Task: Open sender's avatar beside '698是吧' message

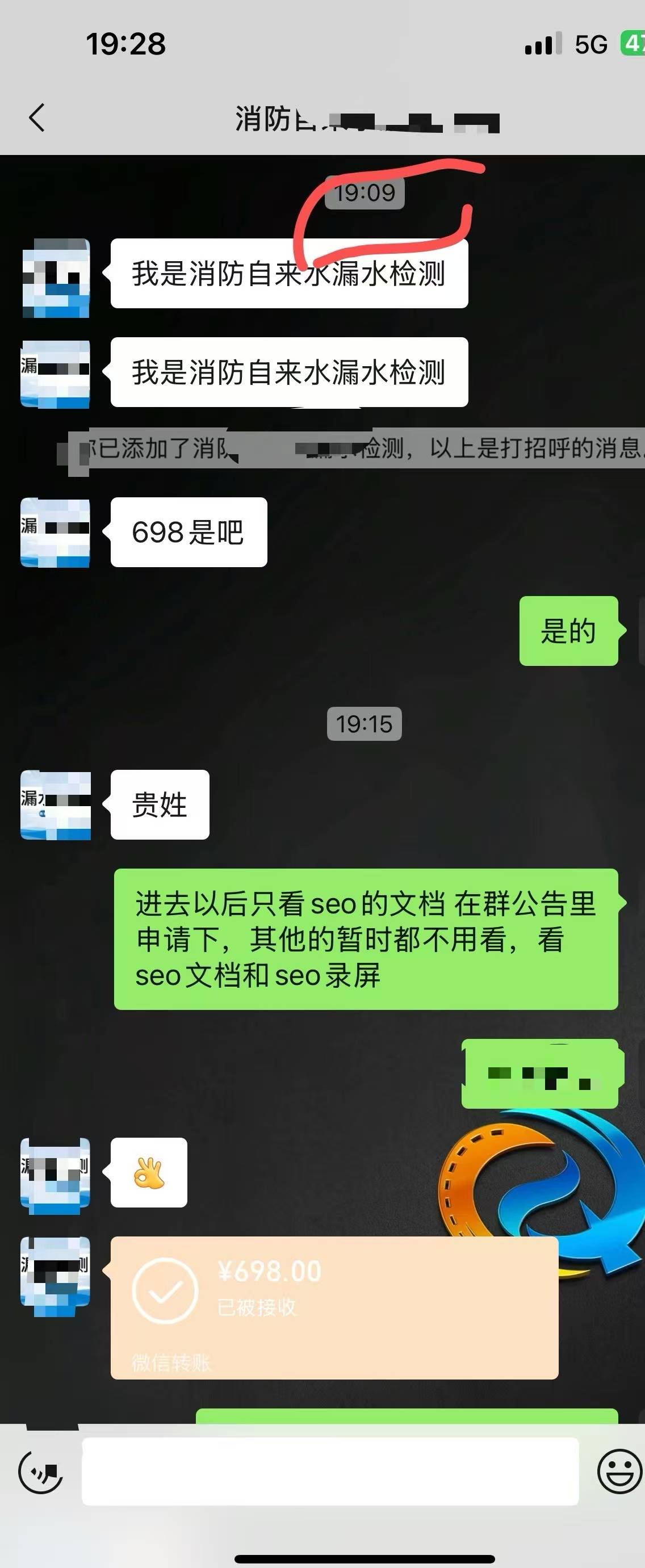Action: (56, 533)
